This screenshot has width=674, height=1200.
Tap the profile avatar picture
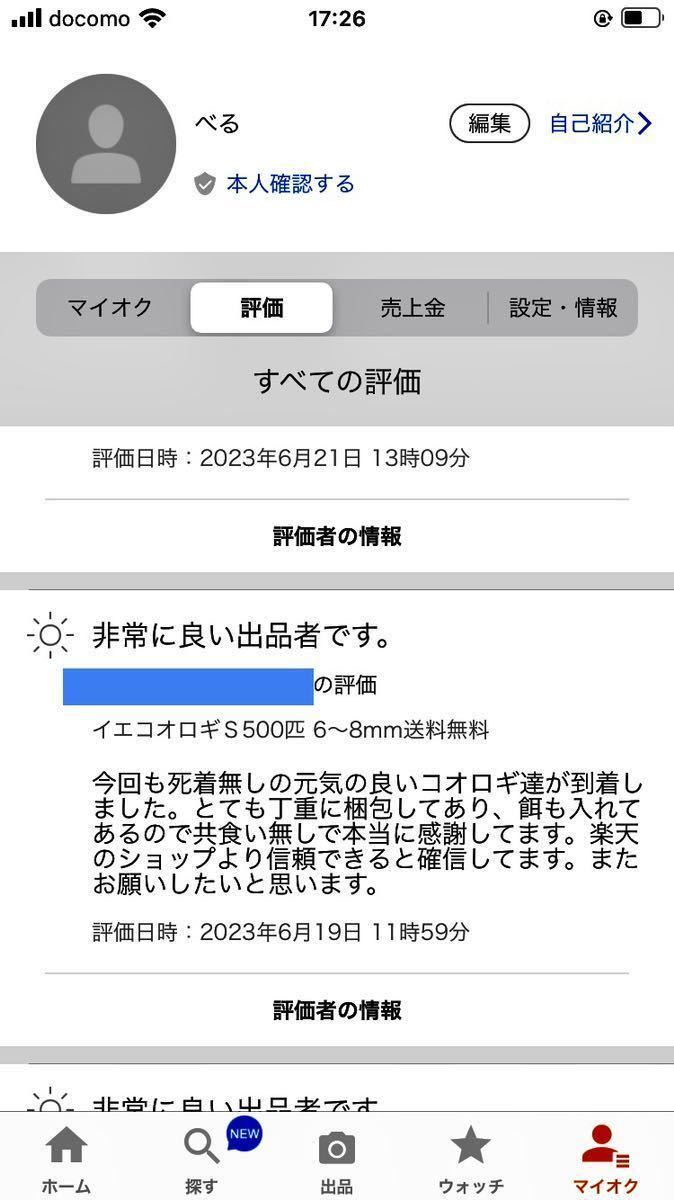pyautogui.click(x=106, y=144)
